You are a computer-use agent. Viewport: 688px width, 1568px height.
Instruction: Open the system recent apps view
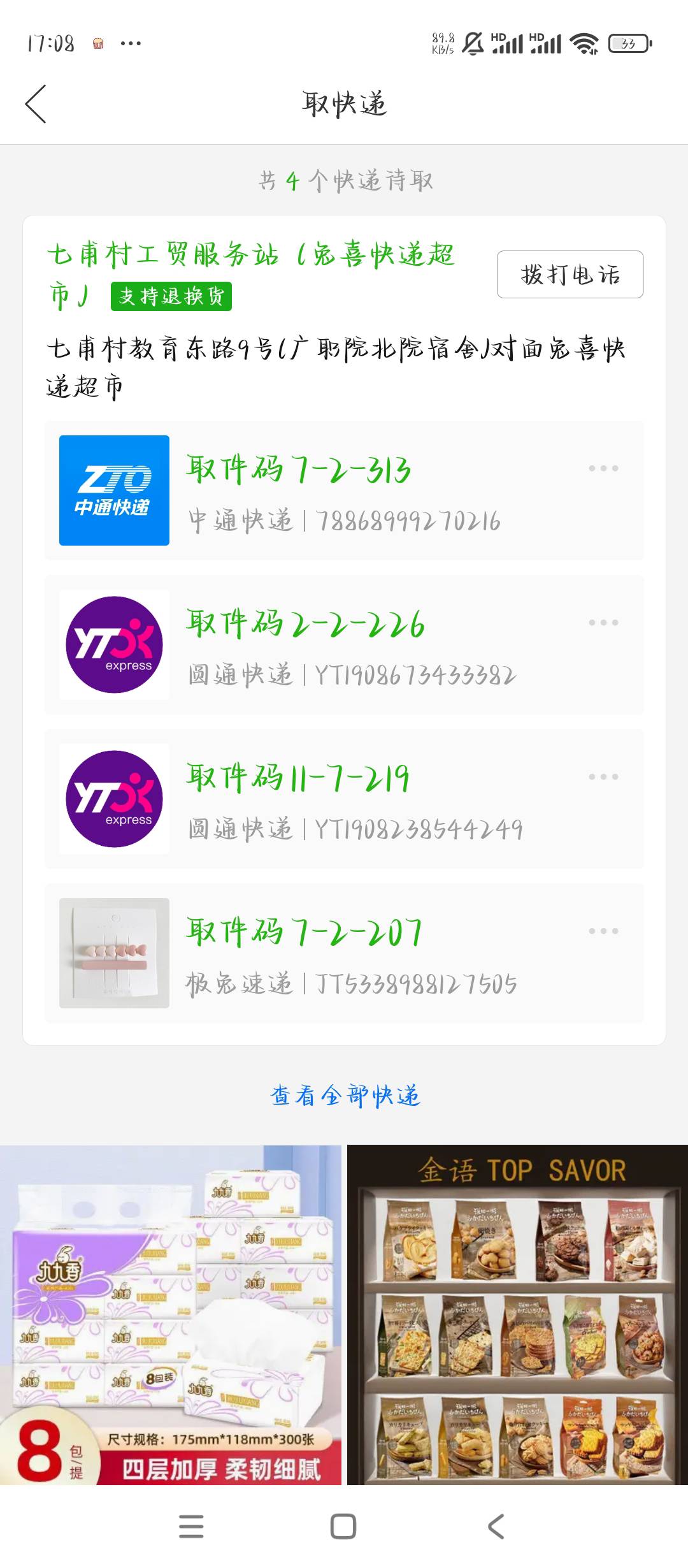(191, 1527)
